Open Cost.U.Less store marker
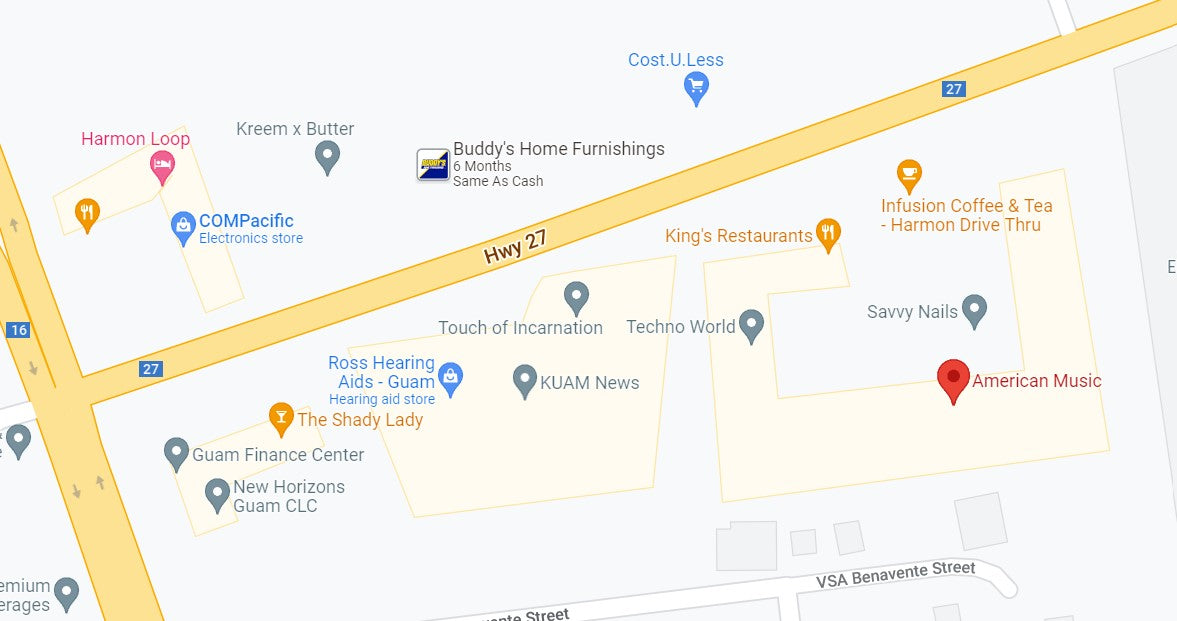The height and width of the screenshot is (621, 1177). (696, 87)
